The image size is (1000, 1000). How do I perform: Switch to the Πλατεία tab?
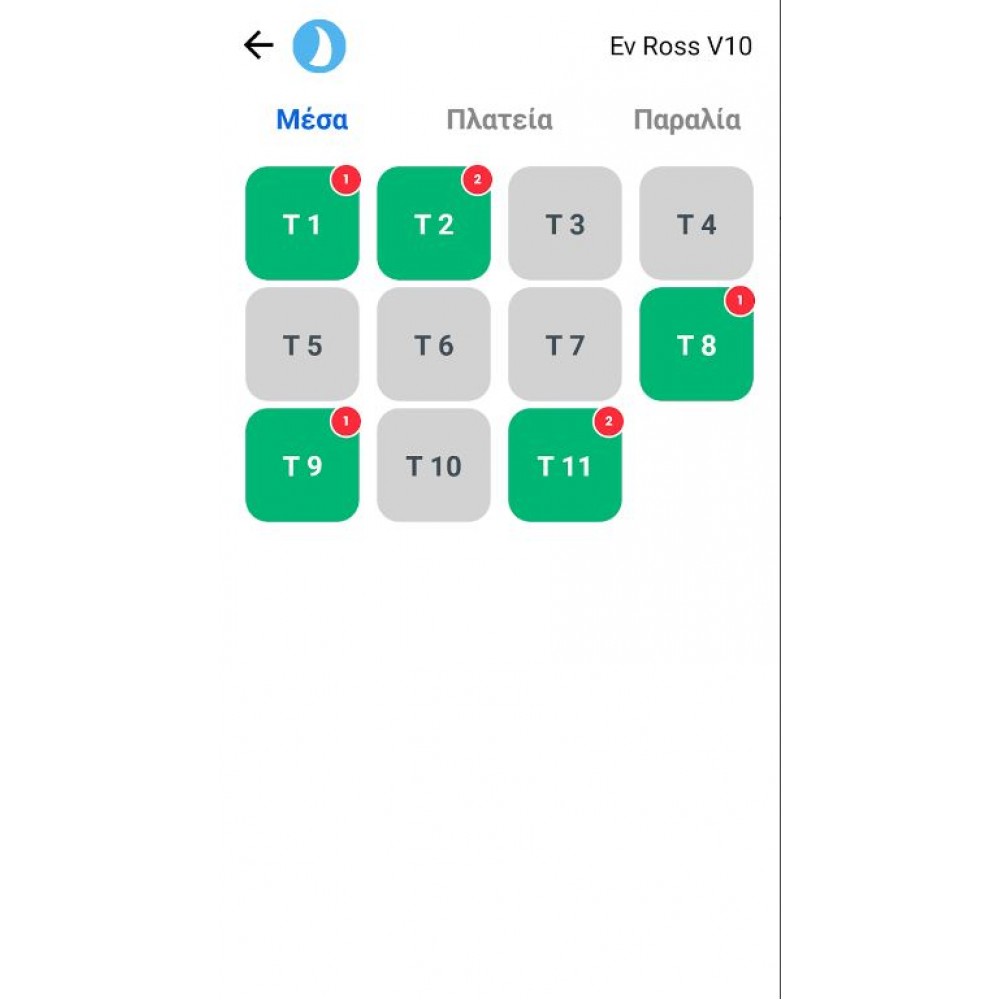click(499, 120)
